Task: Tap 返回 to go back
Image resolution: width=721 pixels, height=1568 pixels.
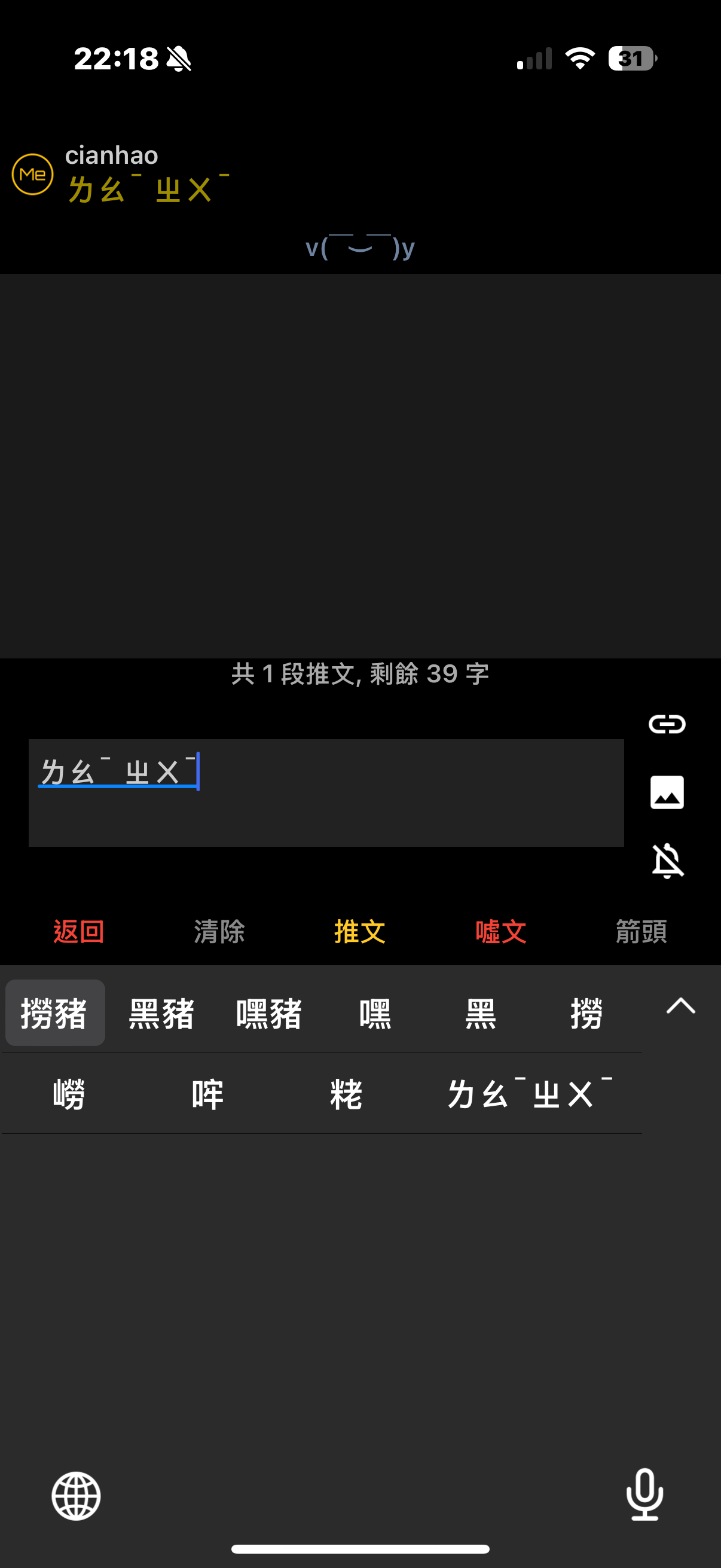Action: pos(78,931)
